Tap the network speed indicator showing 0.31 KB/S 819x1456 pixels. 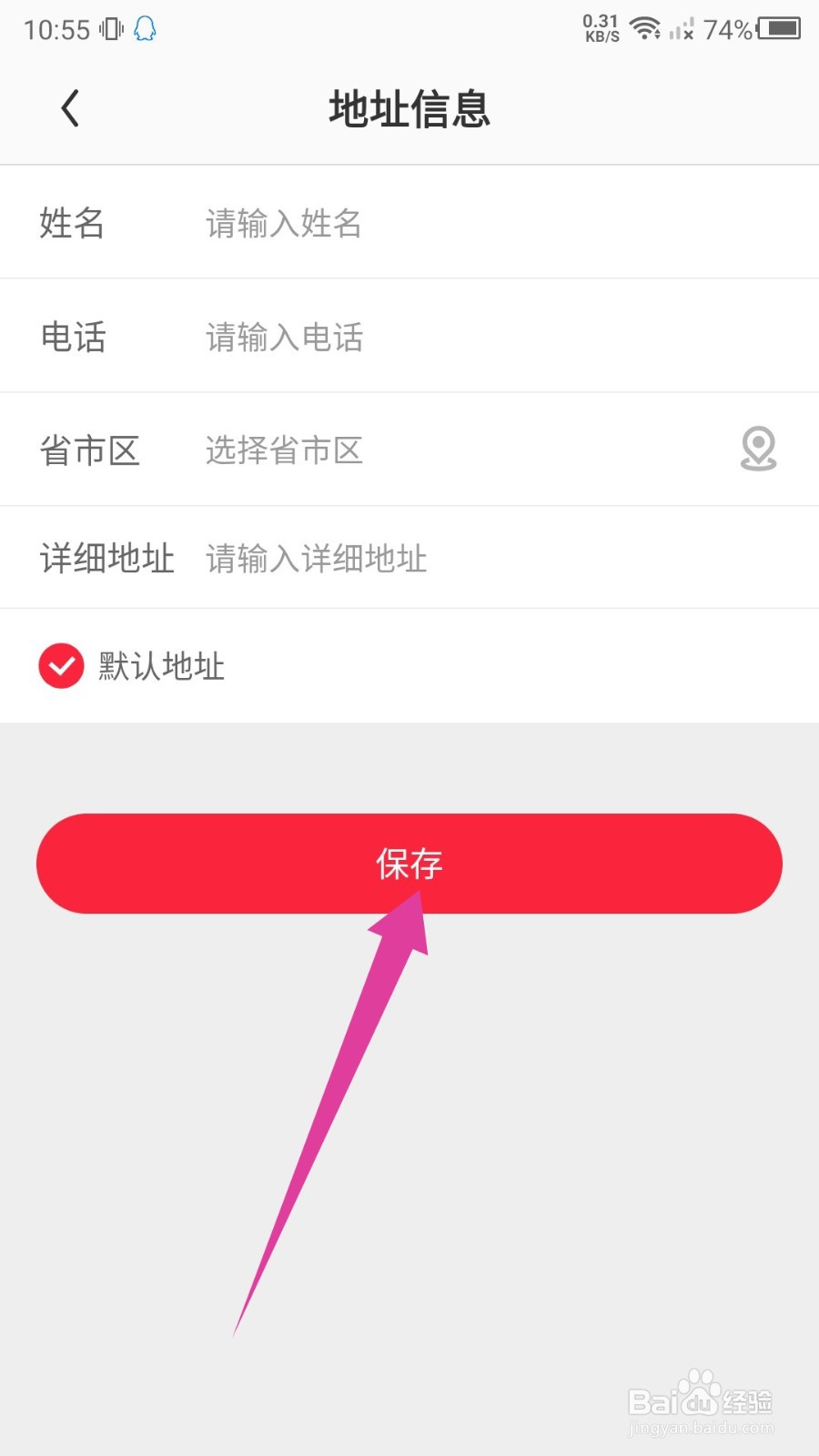pos(600,27)
